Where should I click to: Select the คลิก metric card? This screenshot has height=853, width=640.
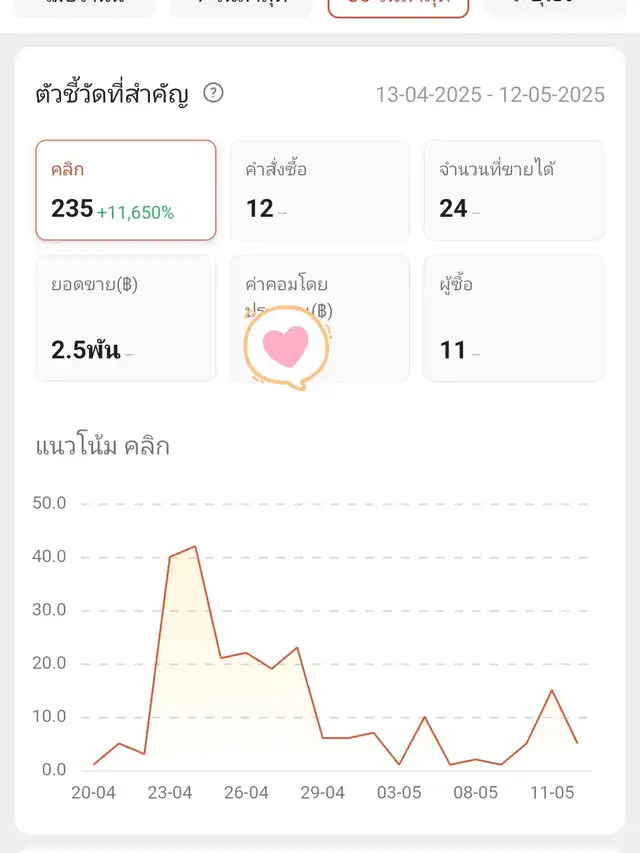coord(126,190)
